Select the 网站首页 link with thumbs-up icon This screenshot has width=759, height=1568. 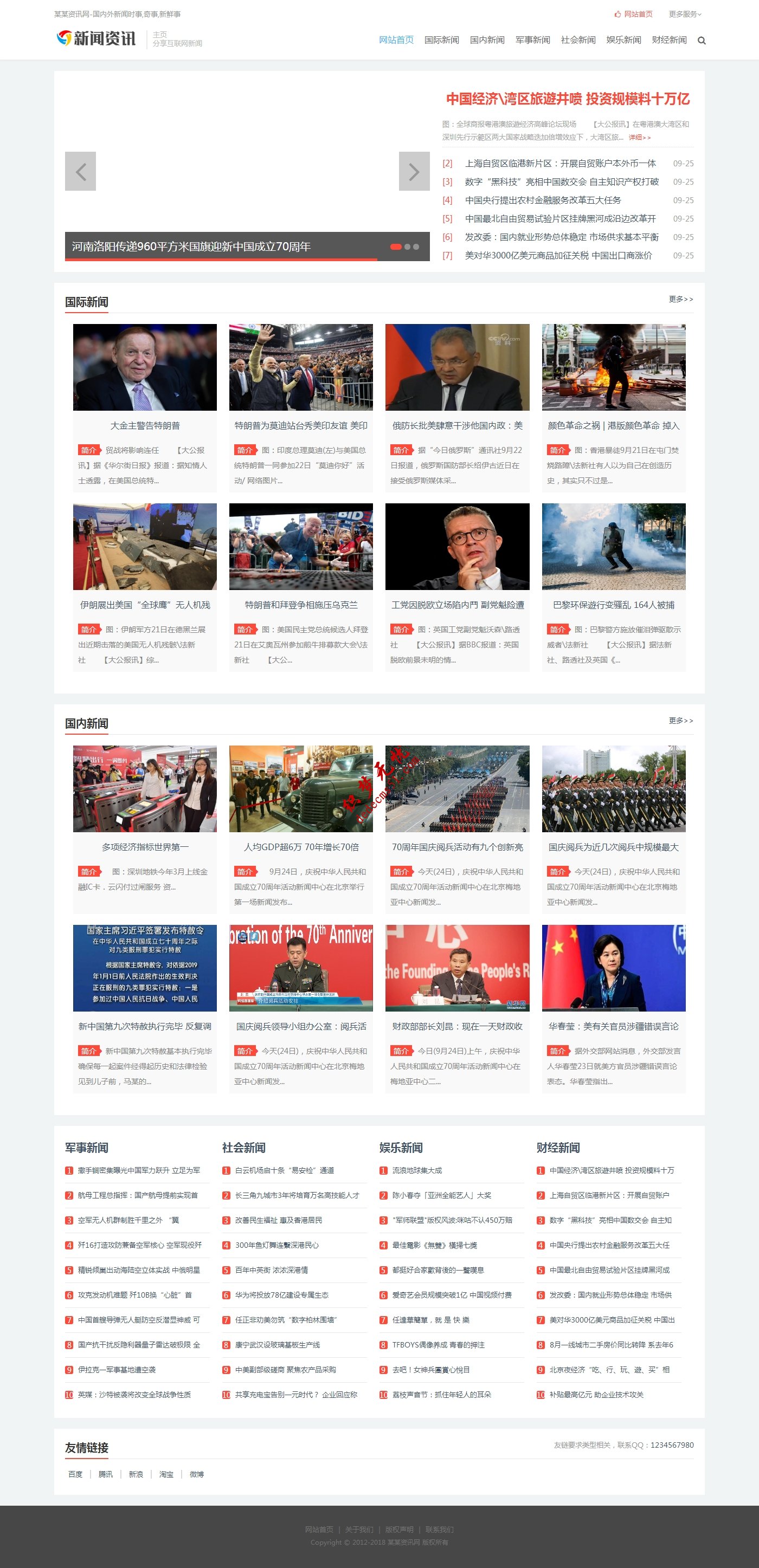634,14
